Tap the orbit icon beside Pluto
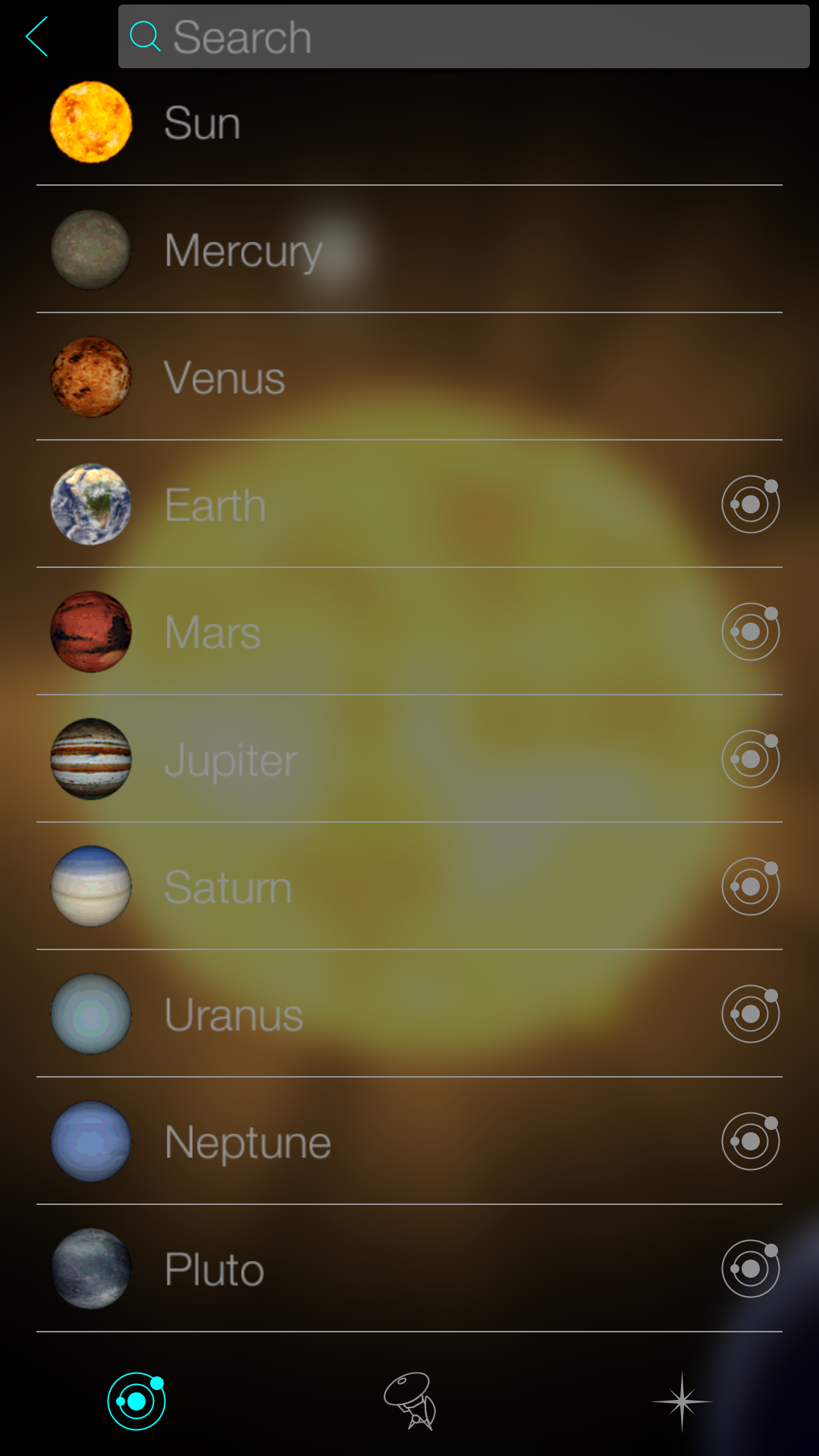 749,1269
